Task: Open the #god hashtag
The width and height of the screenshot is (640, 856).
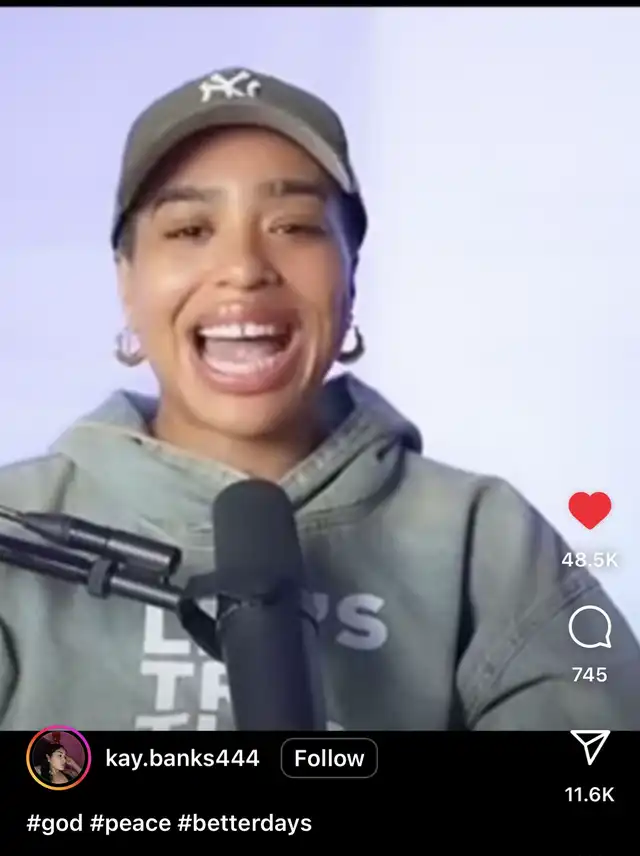Action: point(54,823)
